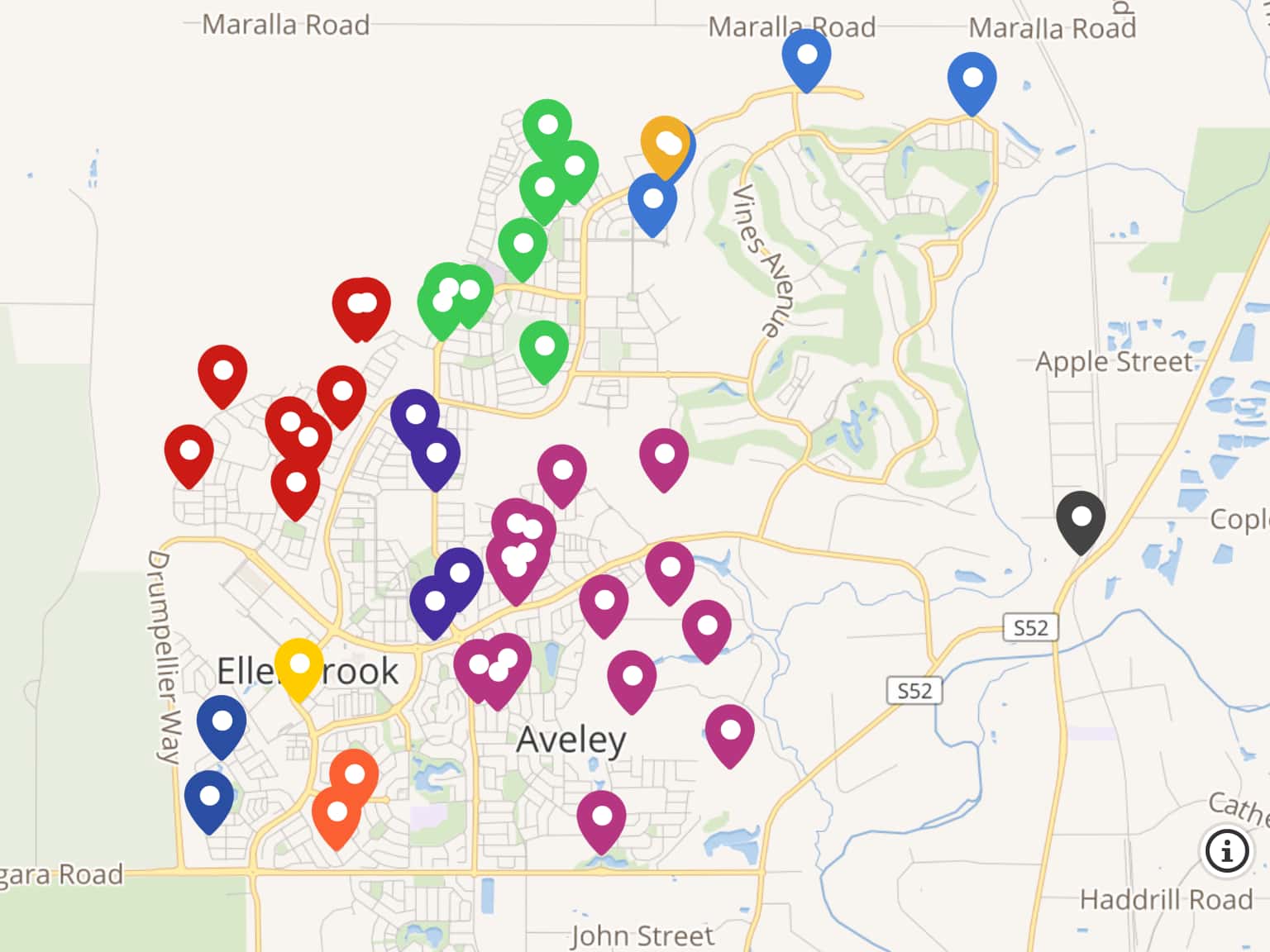The image size is (1270, 952).
Task: Select the amber pin beside Vines Avenue
Action: coord(664,144)
